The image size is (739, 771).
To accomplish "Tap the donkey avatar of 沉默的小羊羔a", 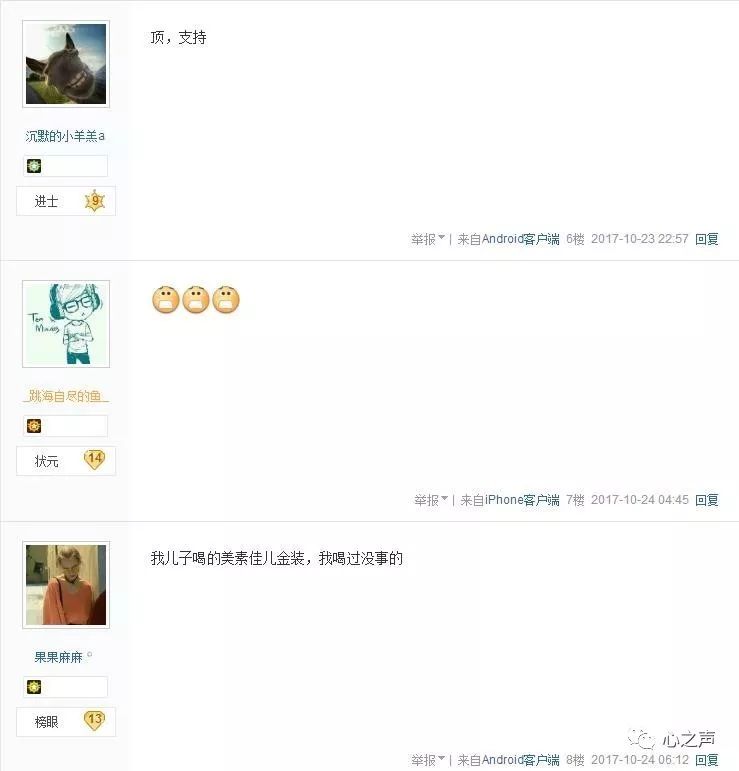I will 65,65.
